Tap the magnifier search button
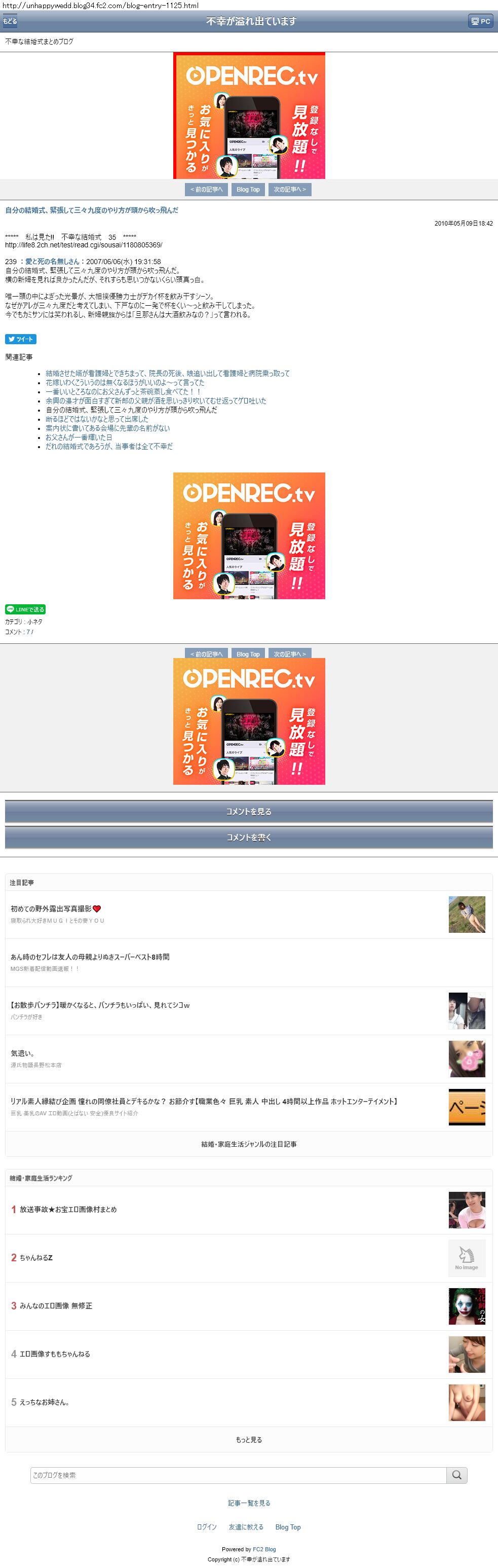This screenshot has width=498, height=1568. pyautogui.click(x=456, y=1475)
